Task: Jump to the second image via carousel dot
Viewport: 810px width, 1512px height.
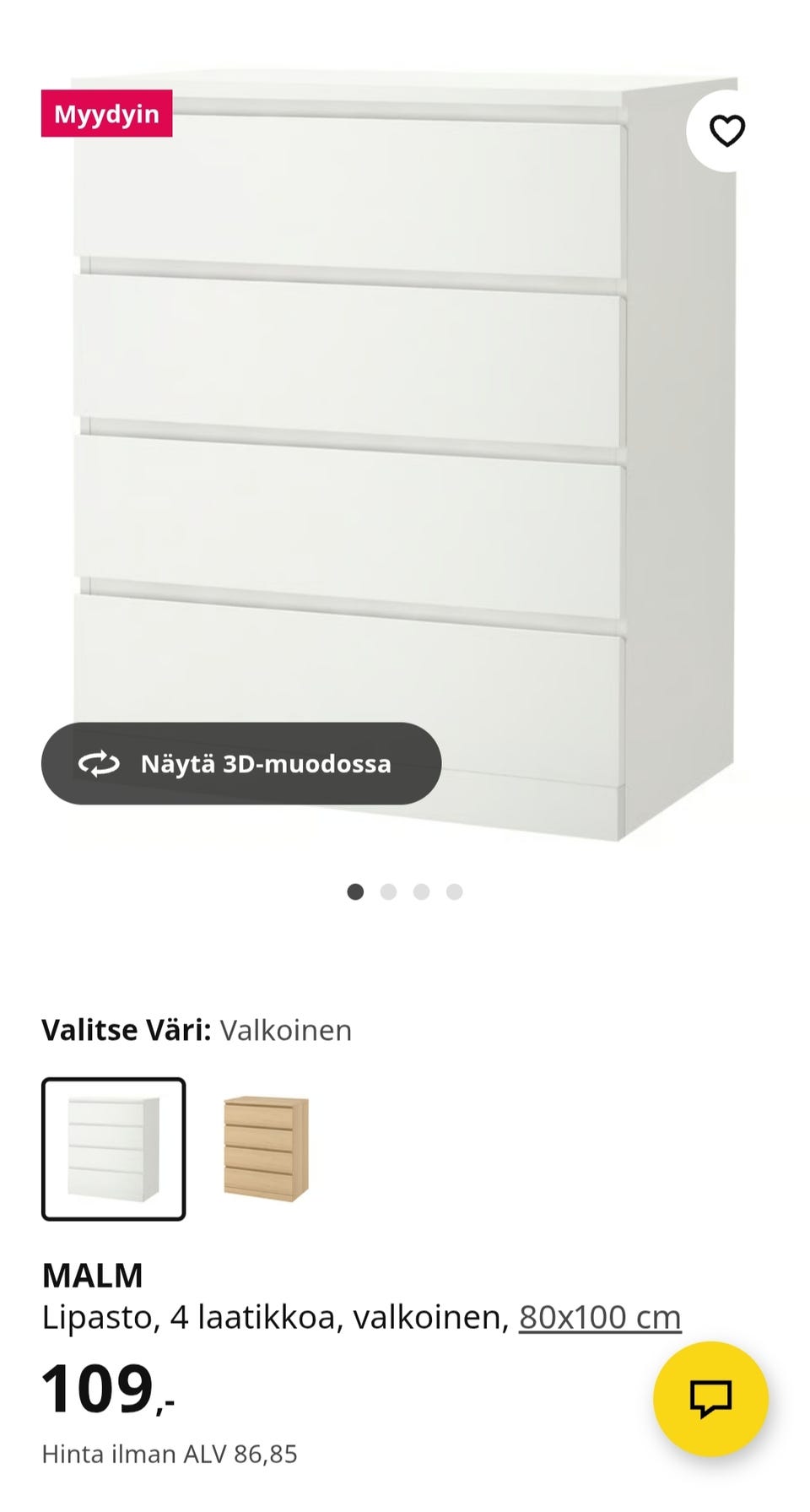Action: pos(389,889)
